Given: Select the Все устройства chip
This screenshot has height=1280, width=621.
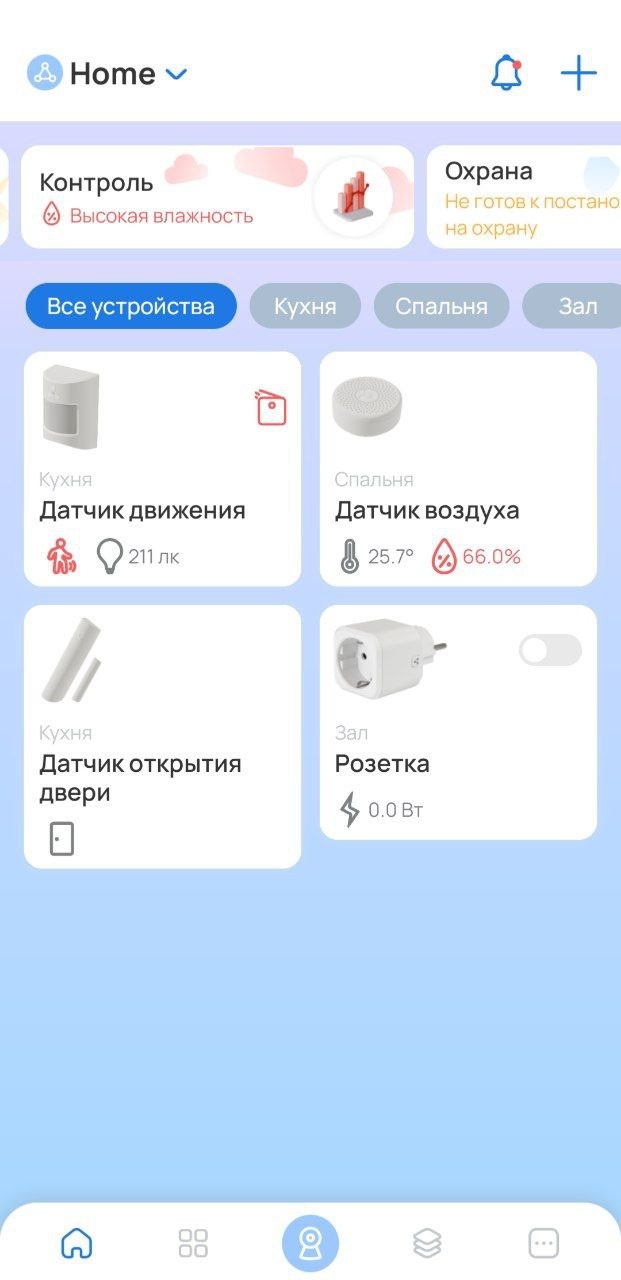Looking at the screenshot, I should click(x=131, y=306).
